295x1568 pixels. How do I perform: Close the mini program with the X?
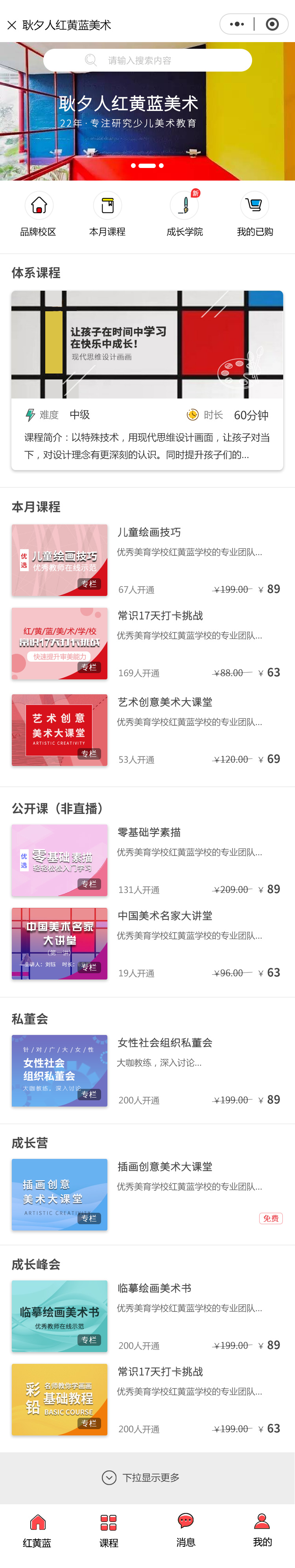11,25
